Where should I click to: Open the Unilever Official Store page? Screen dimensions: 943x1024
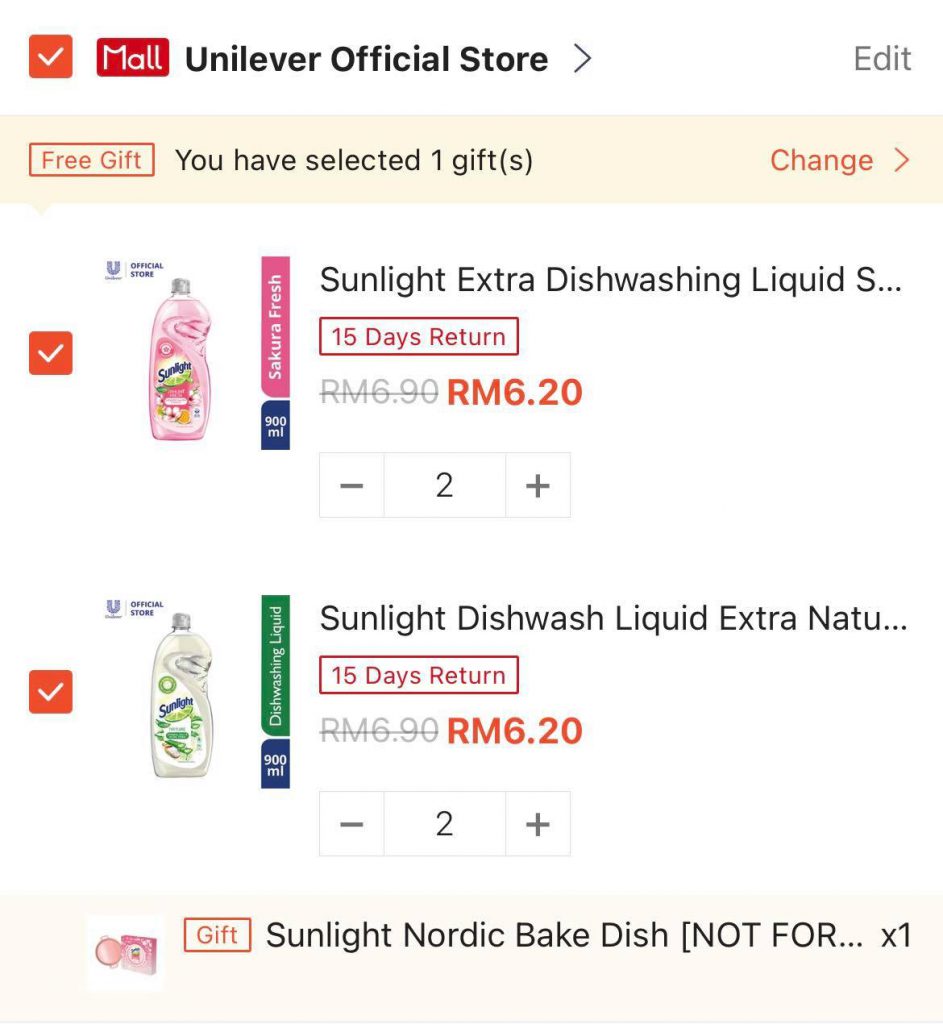pyautogui.click(x=366, y=59)
